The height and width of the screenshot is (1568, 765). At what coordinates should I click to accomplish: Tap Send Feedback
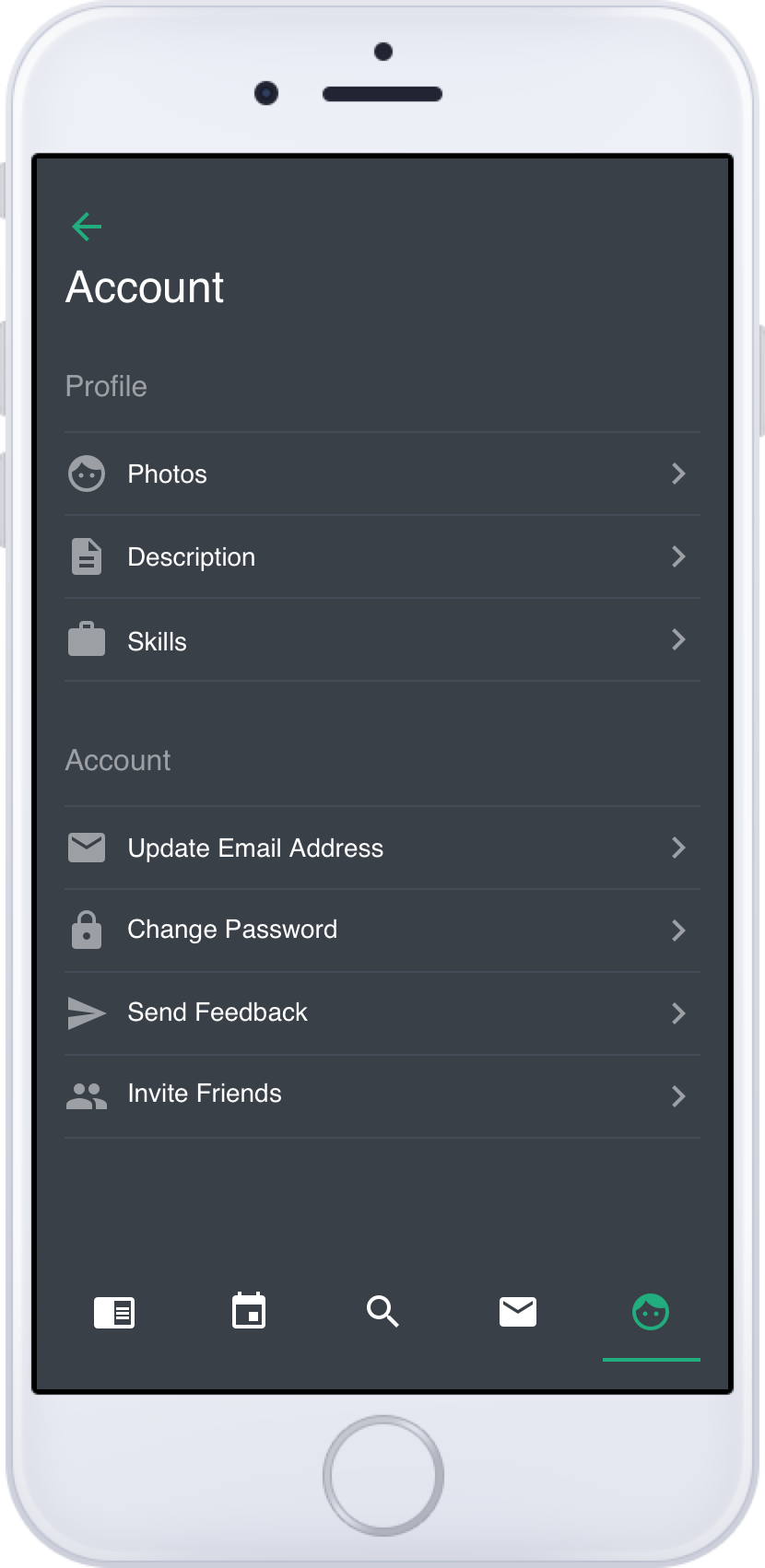point(382,1013)
